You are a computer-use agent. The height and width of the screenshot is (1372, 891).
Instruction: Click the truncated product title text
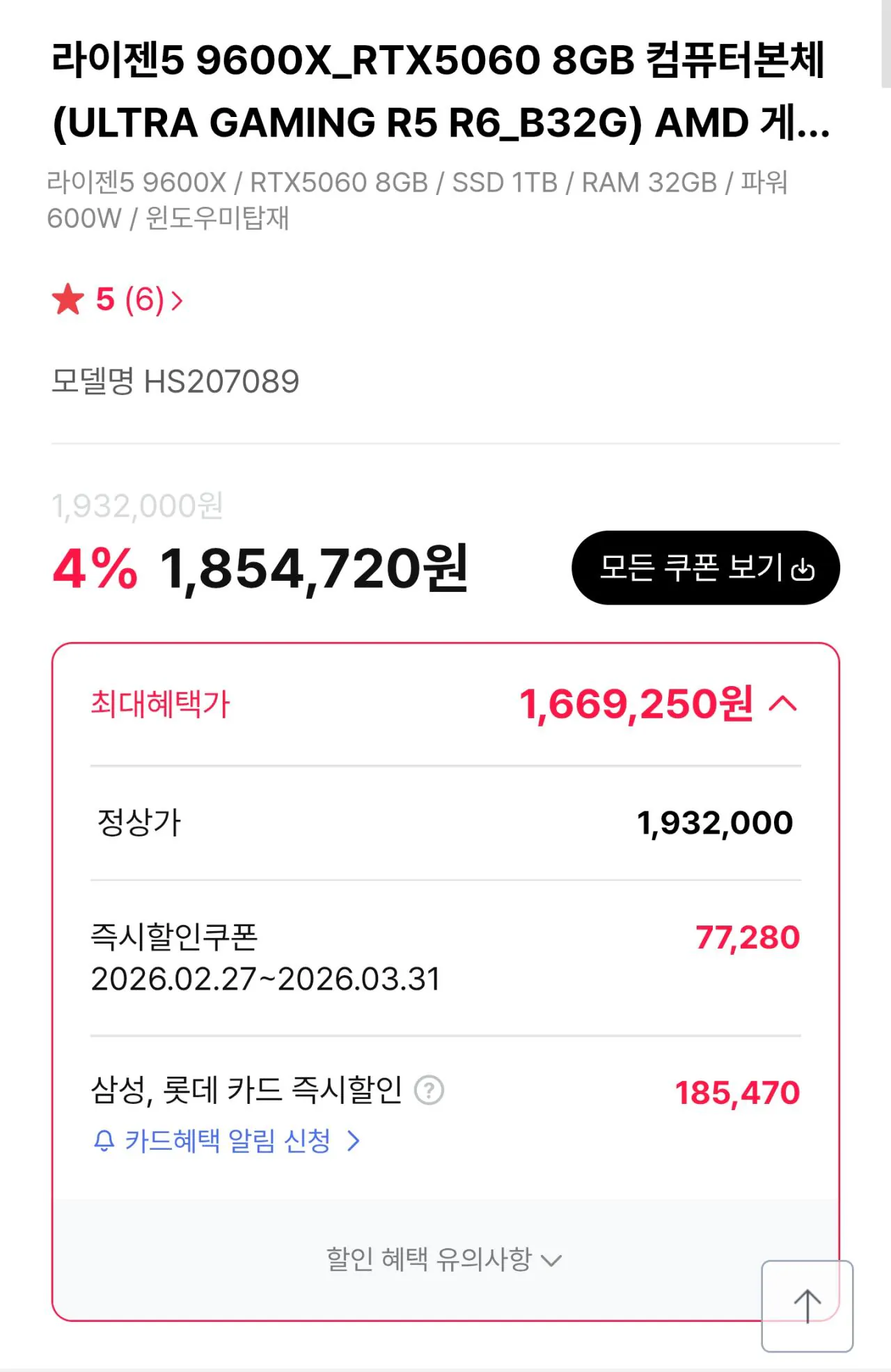pos(439,91)
